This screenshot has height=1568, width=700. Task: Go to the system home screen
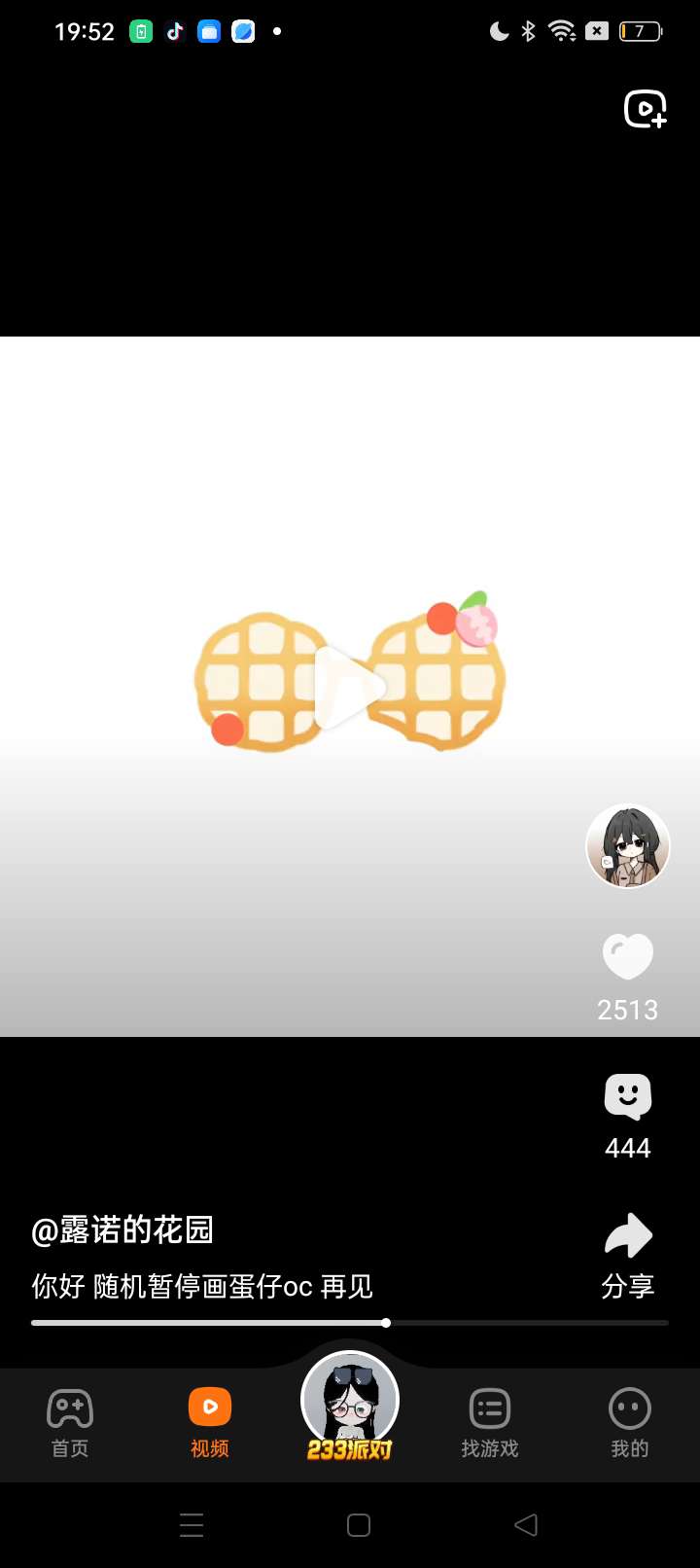click(x=359, y=1524)
